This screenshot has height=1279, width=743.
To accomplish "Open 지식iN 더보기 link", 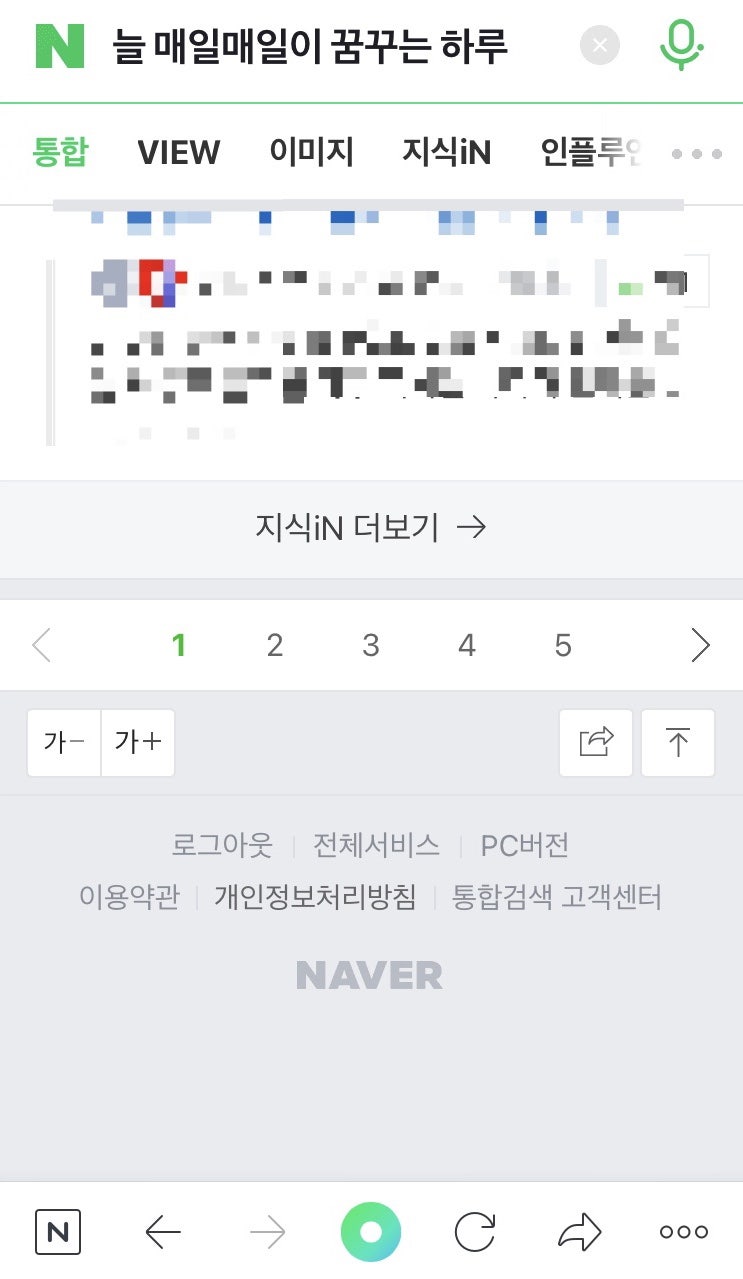I will click(x=371, y=527).
